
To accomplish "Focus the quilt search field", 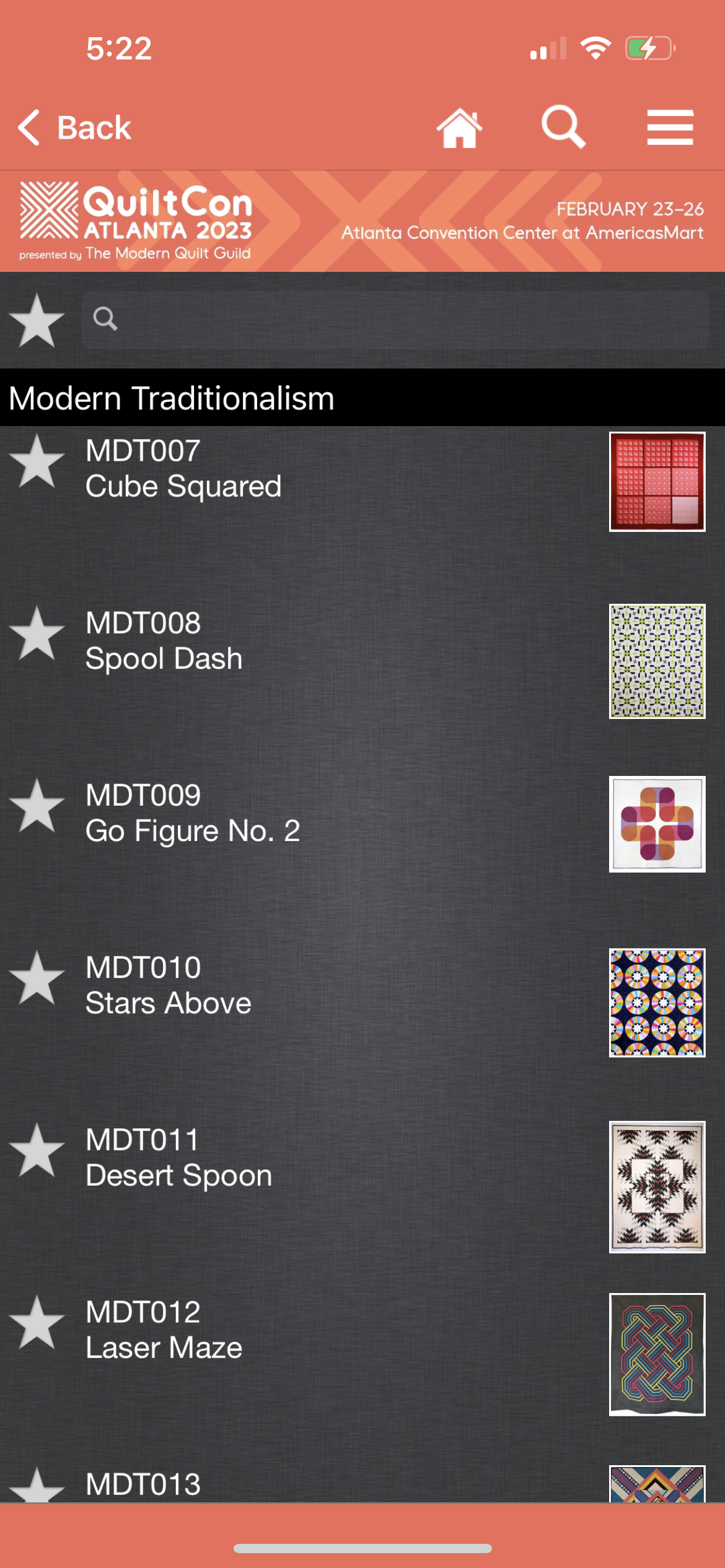I will coord(395,320).
